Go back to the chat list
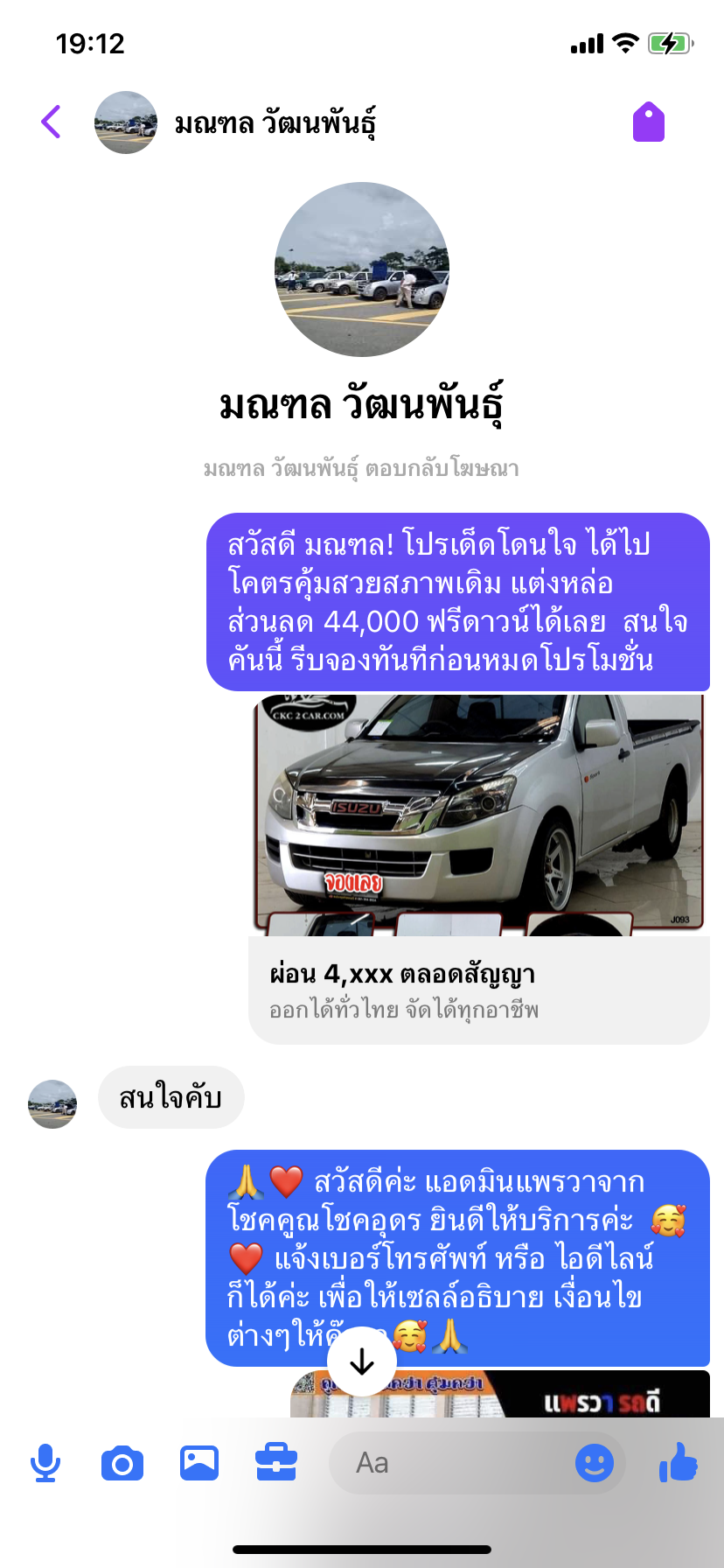The height and width of the screenshot is (1568, 724). point(51,122)
